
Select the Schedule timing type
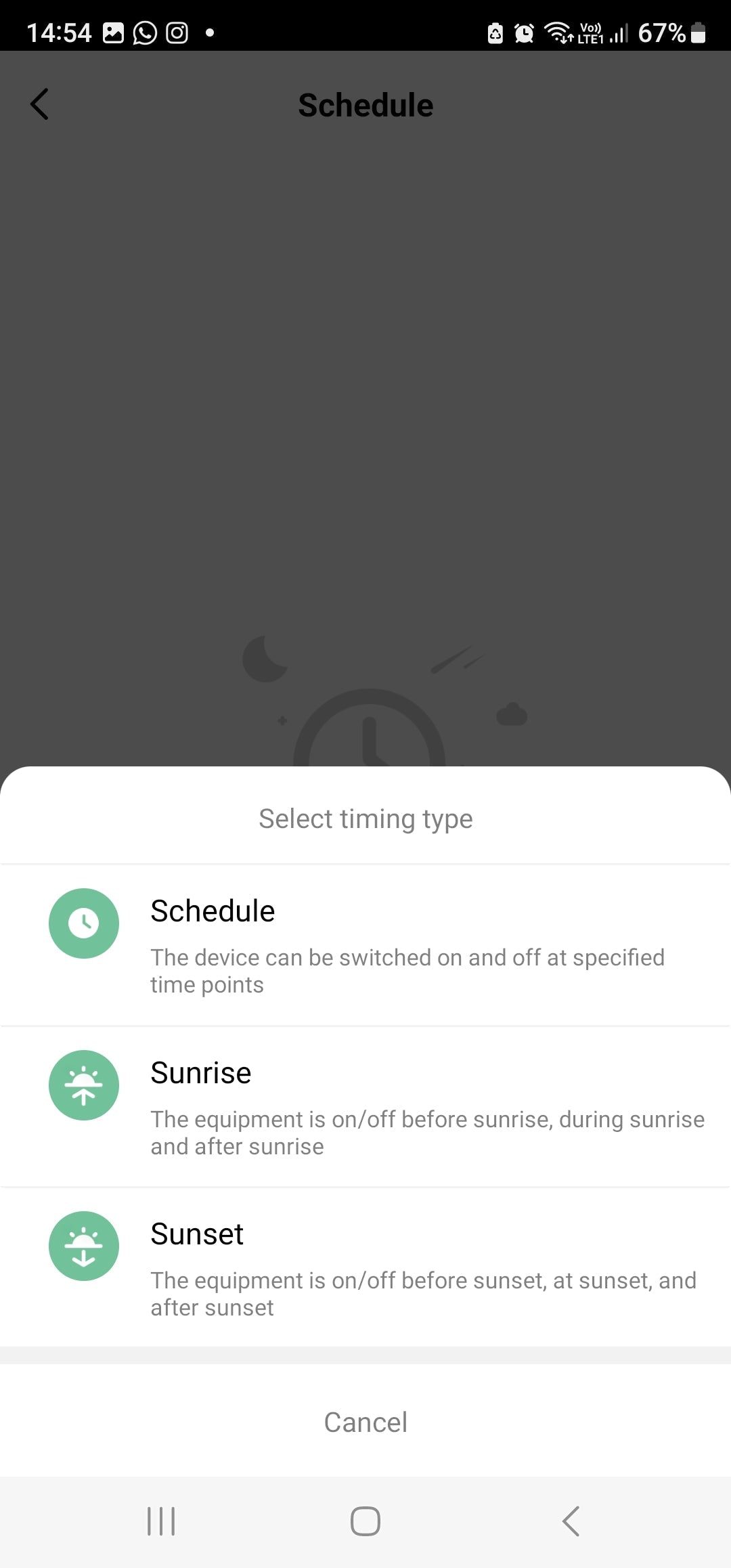click(x=365, y=944)
